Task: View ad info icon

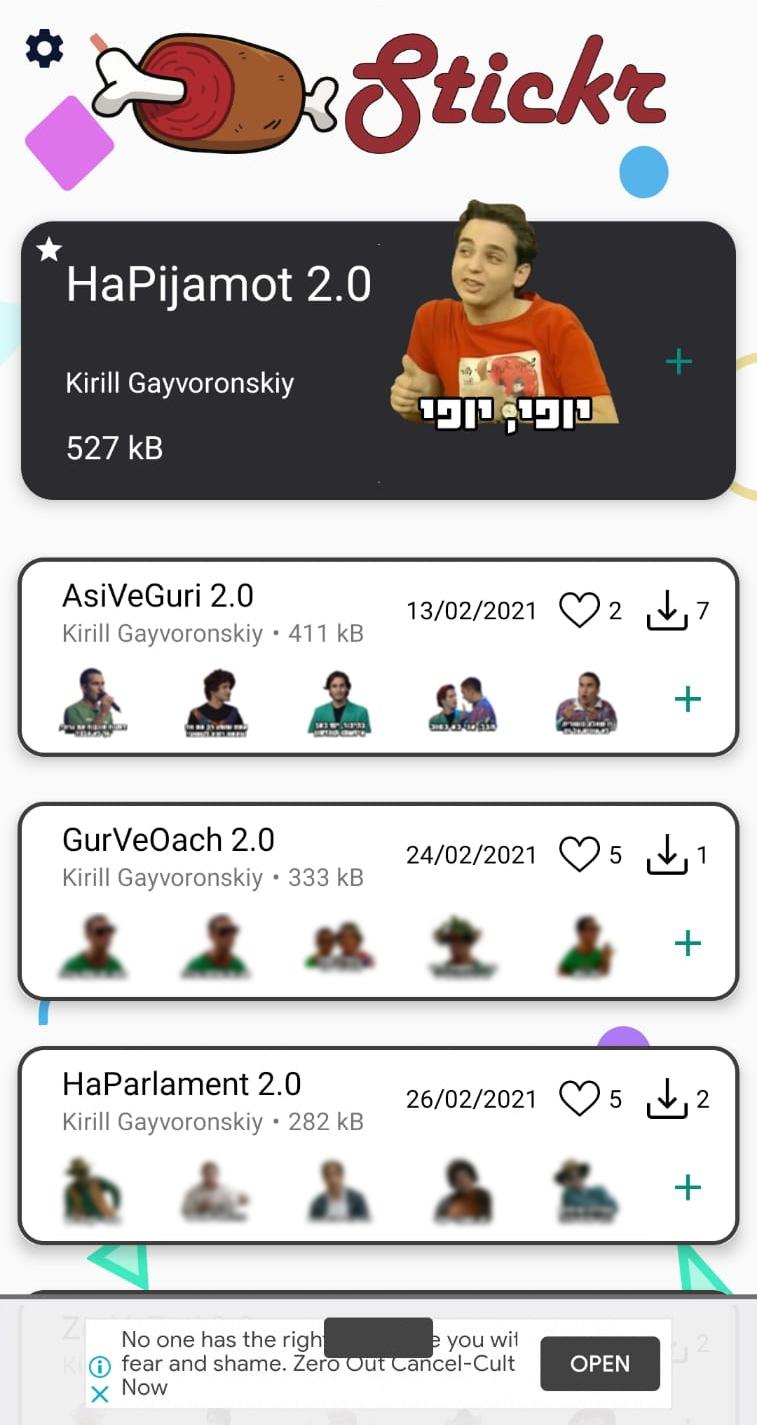Action: pos(100,1366)
